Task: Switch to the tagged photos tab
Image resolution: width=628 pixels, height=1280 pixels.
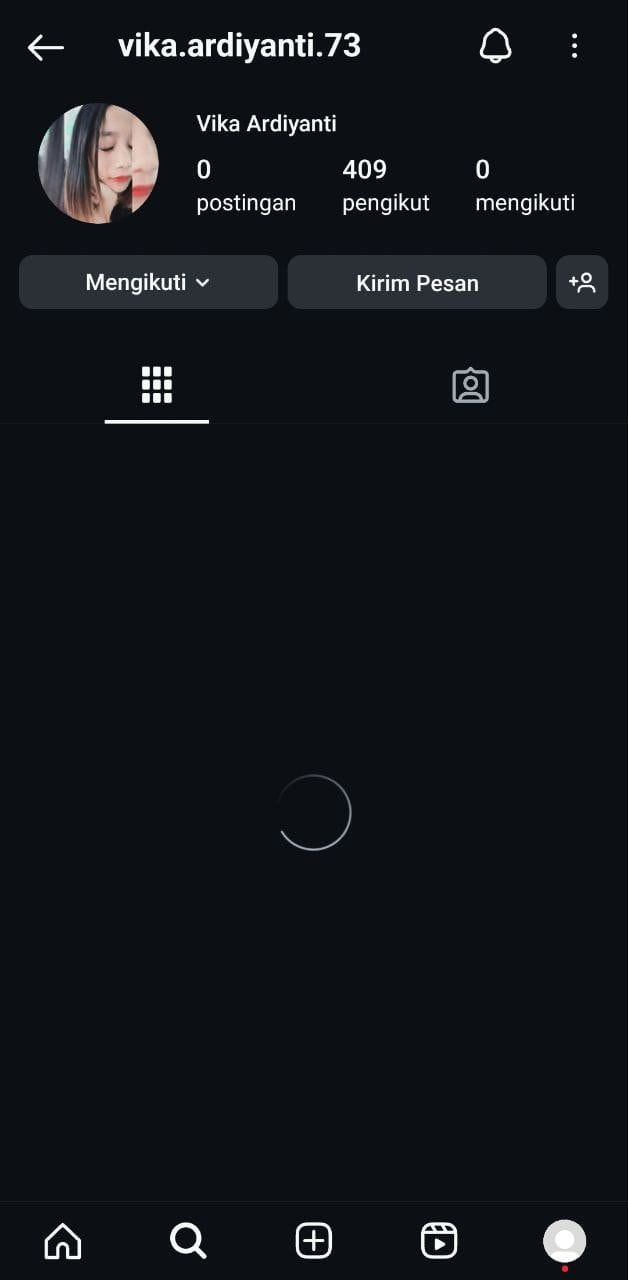Action: [x=470, y=385]
